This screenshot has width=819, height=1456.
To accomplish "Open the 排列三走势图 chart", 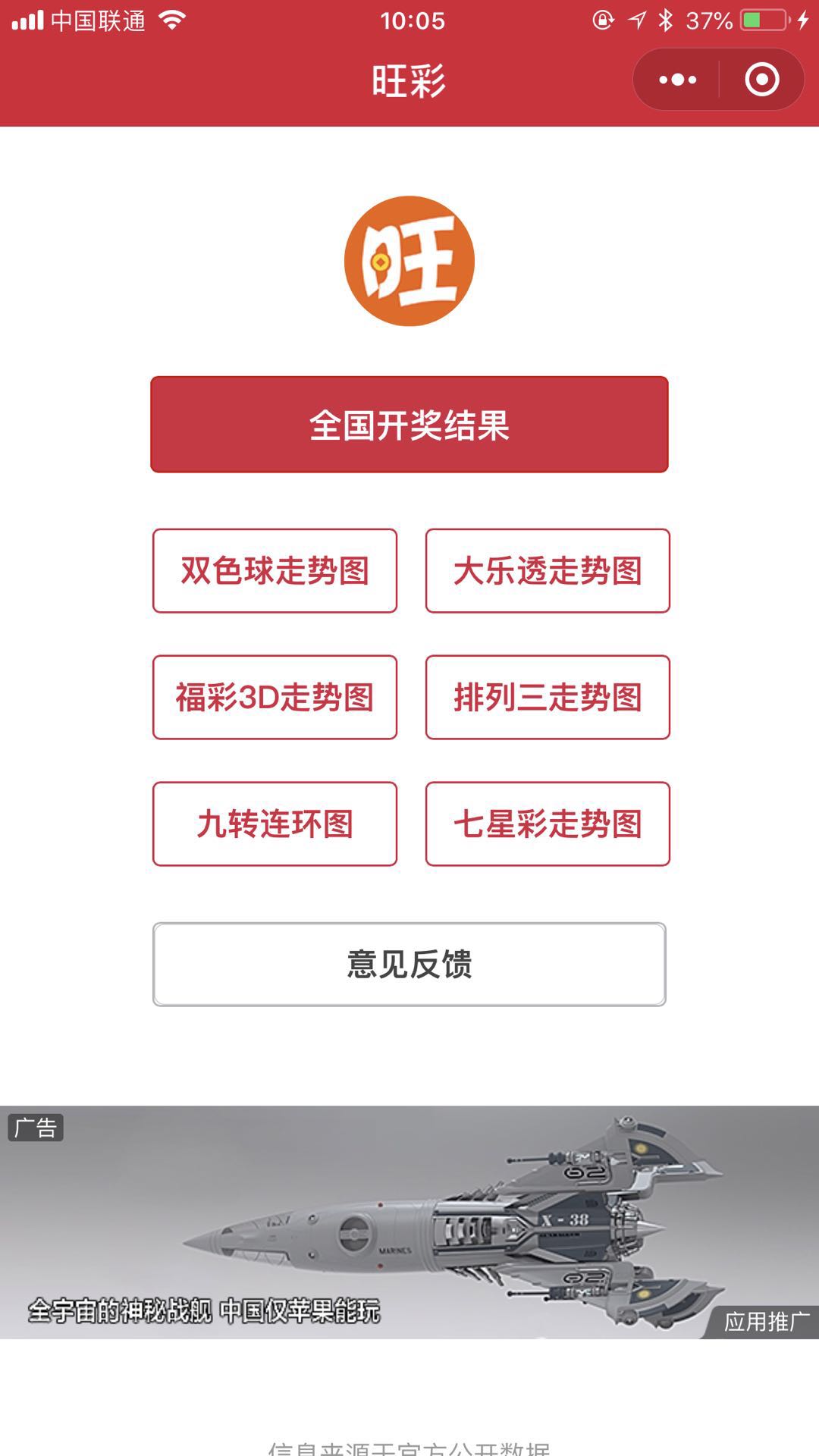I will [548, 698].
